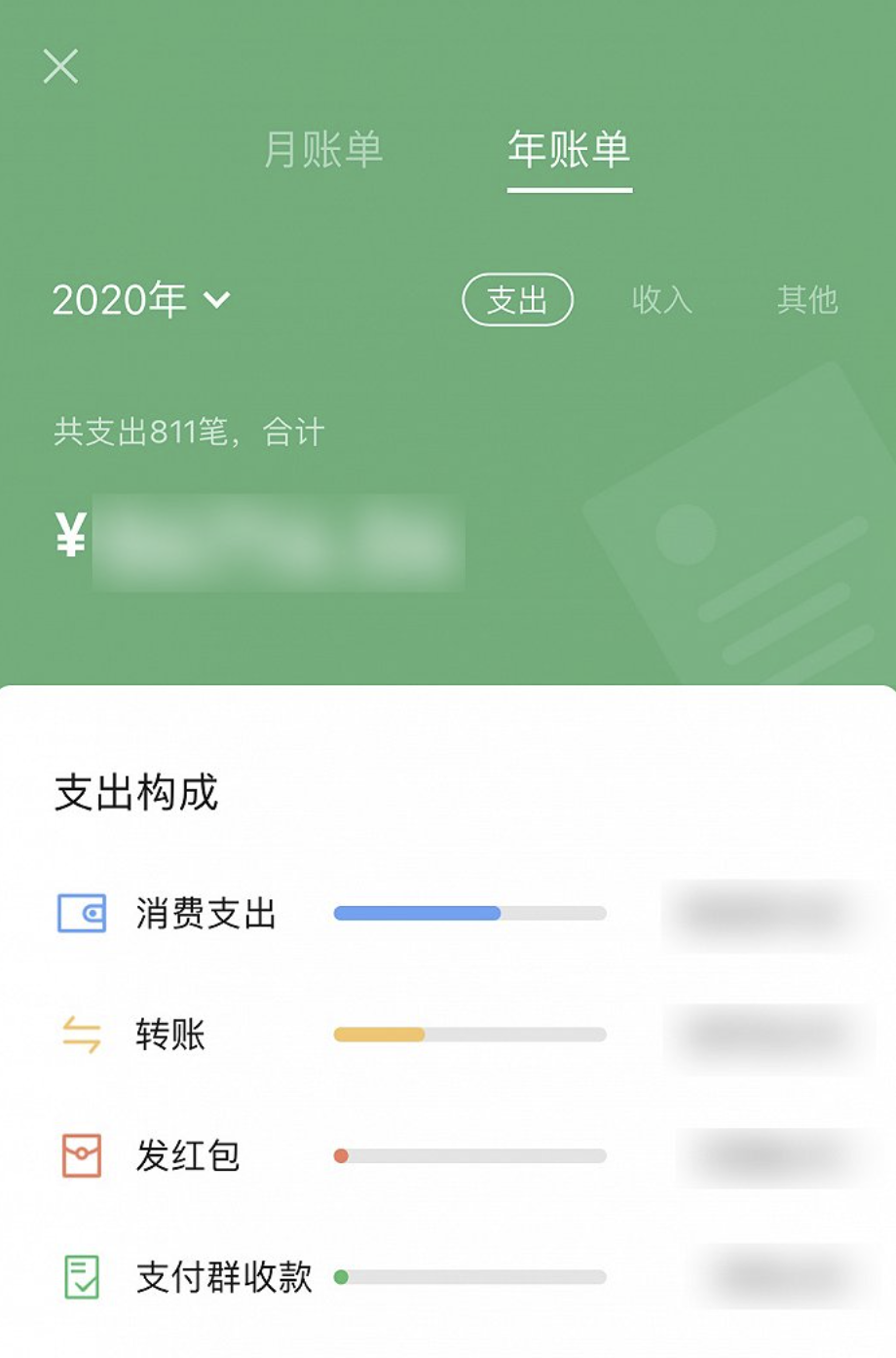
Task: Open the 转账 expense row
Action: point(170,1035)
